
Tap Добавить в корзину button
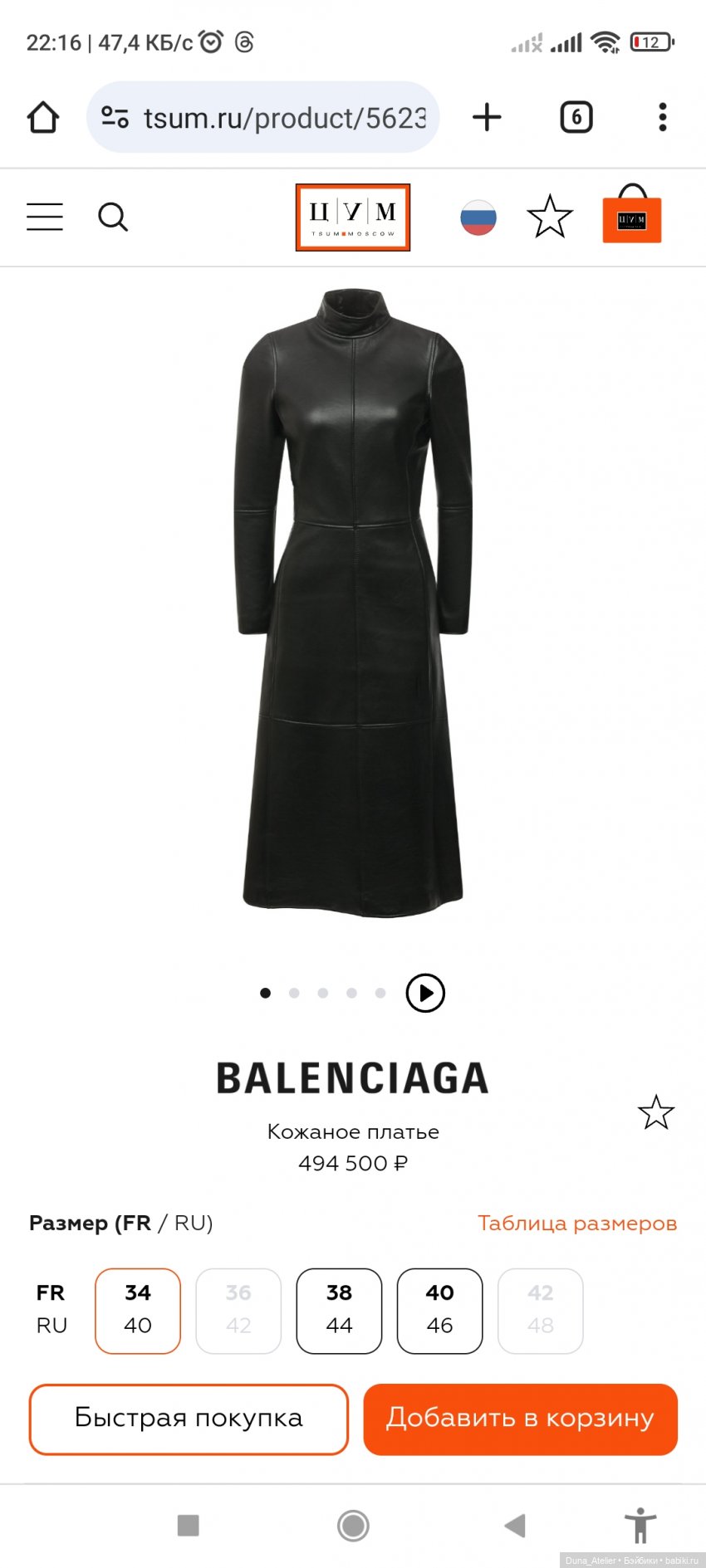click(520, 1419)
